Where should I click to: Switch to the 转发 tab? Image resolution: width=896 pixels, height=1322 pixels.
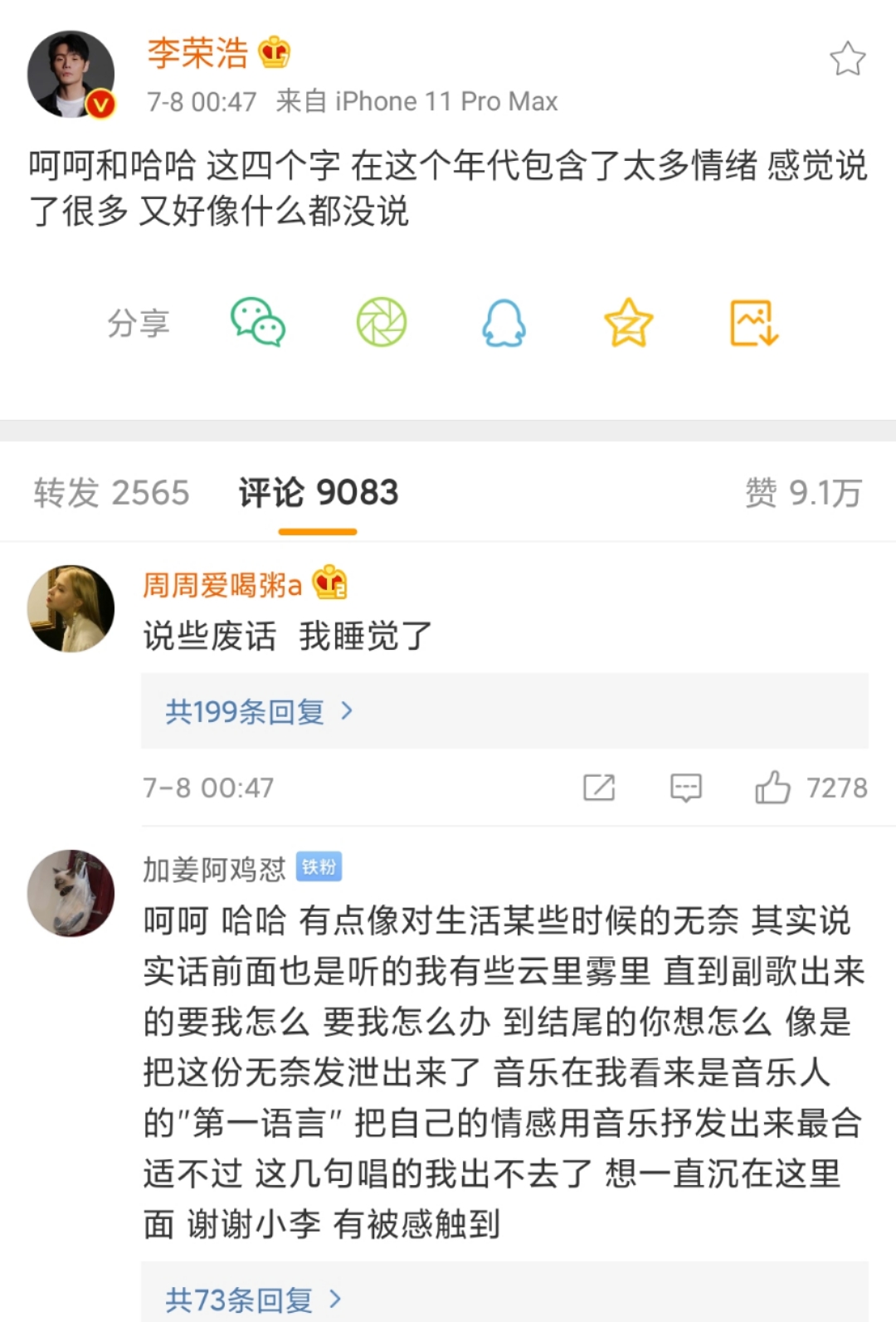click(112, 491)
